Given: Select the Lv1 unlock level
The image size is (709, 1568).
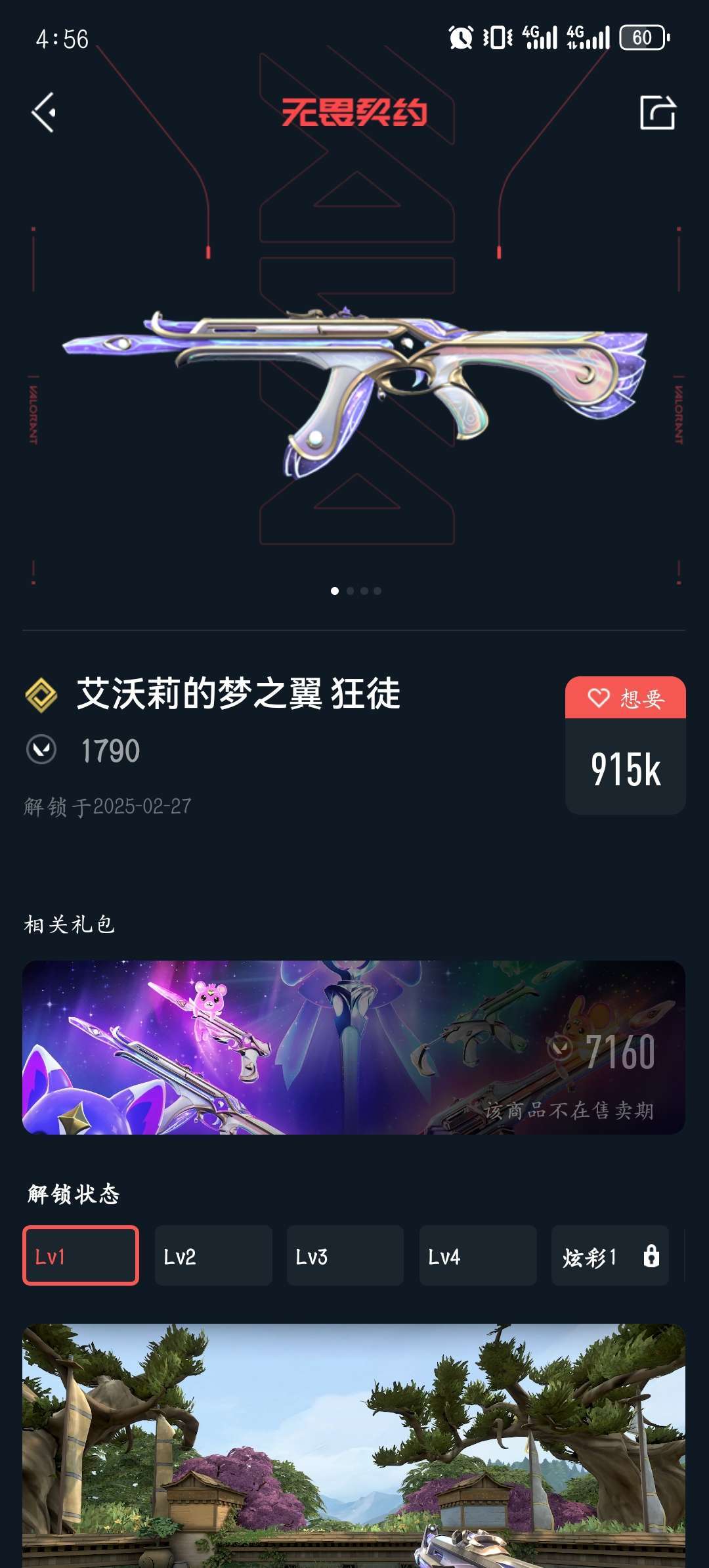Looking at the screenshot, I should point(81,1255).
